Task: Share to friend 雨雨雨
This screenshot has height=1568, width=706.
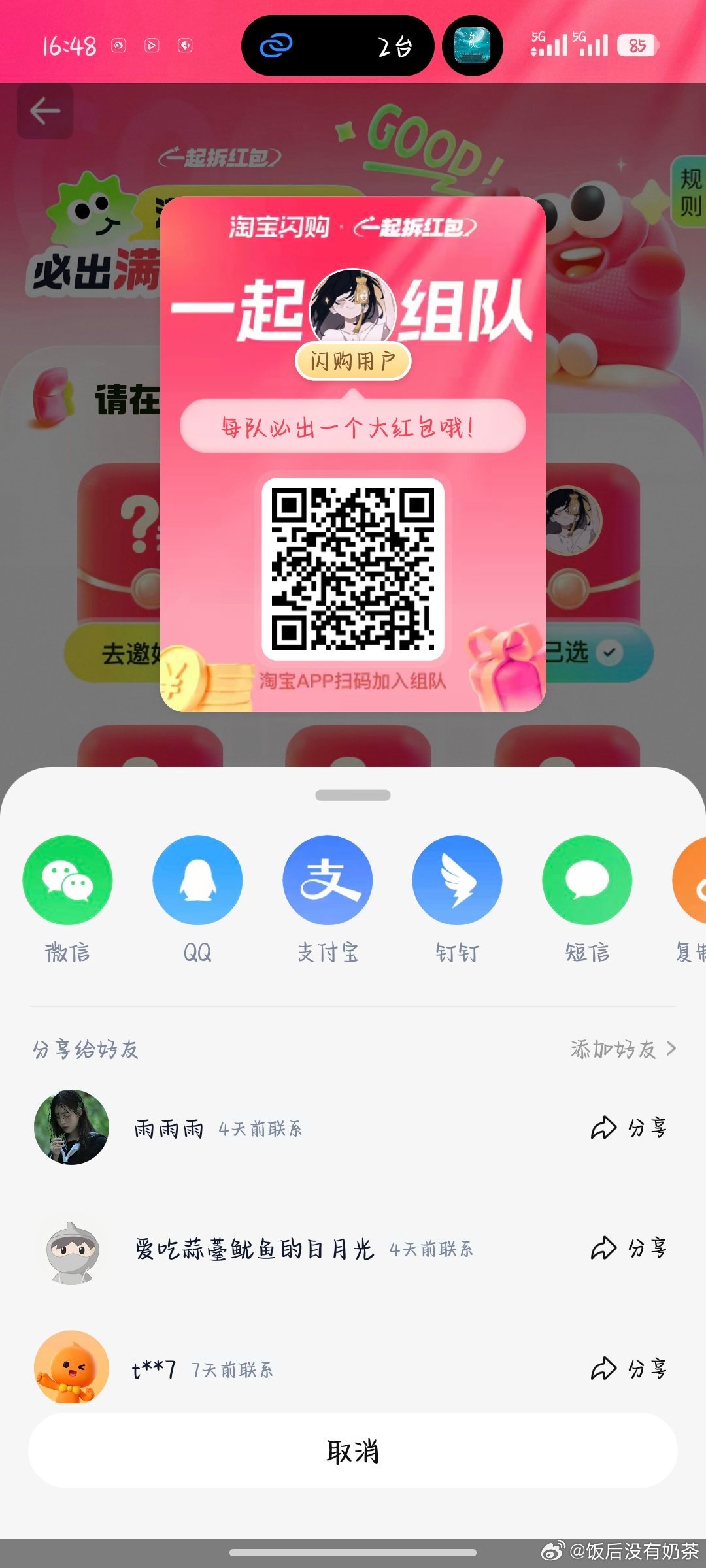Action: point(629,1128)
